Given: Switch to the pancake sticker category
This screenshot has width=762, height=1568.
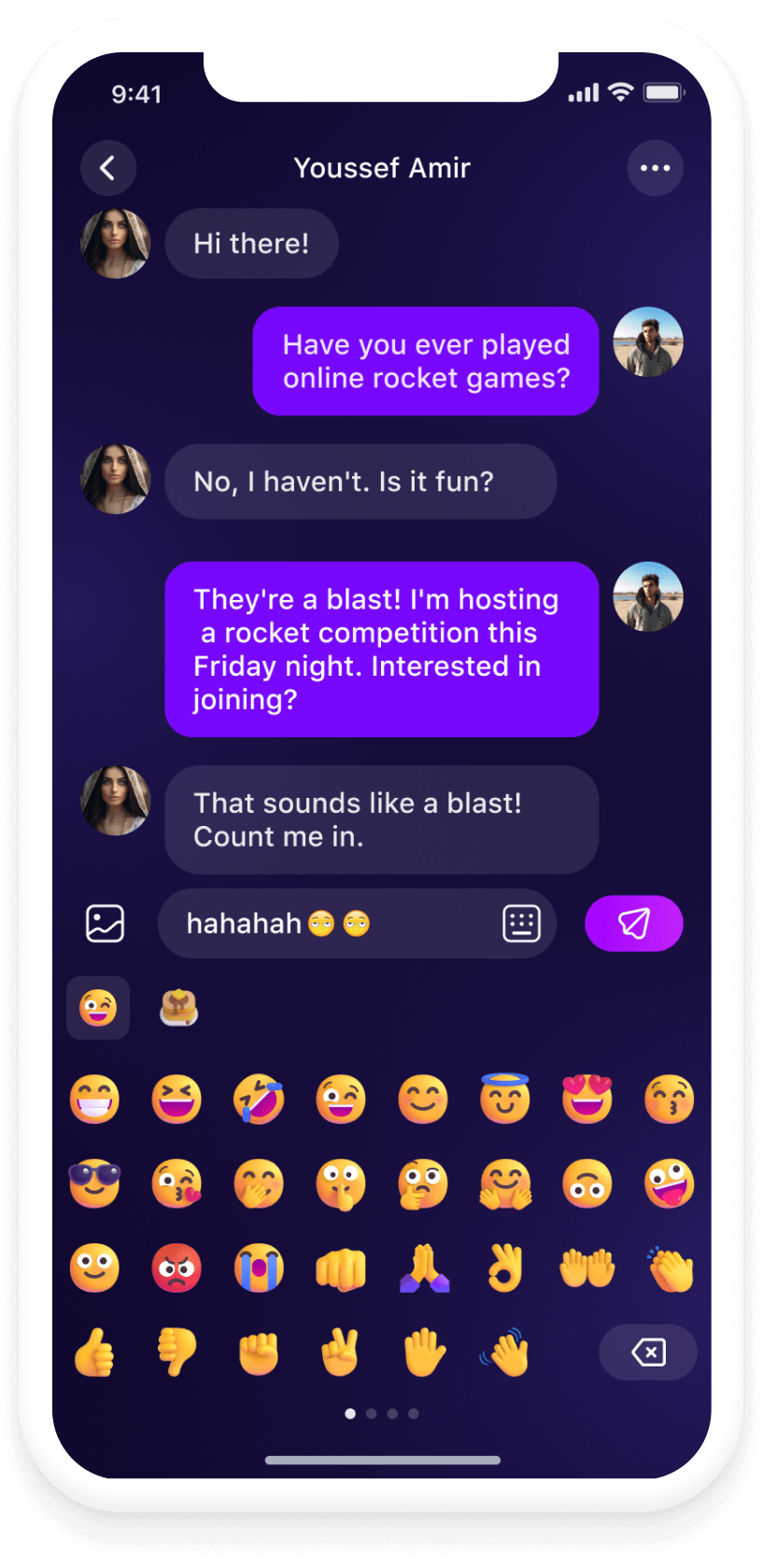Looking at the screenshot, I should (178, 1008).
